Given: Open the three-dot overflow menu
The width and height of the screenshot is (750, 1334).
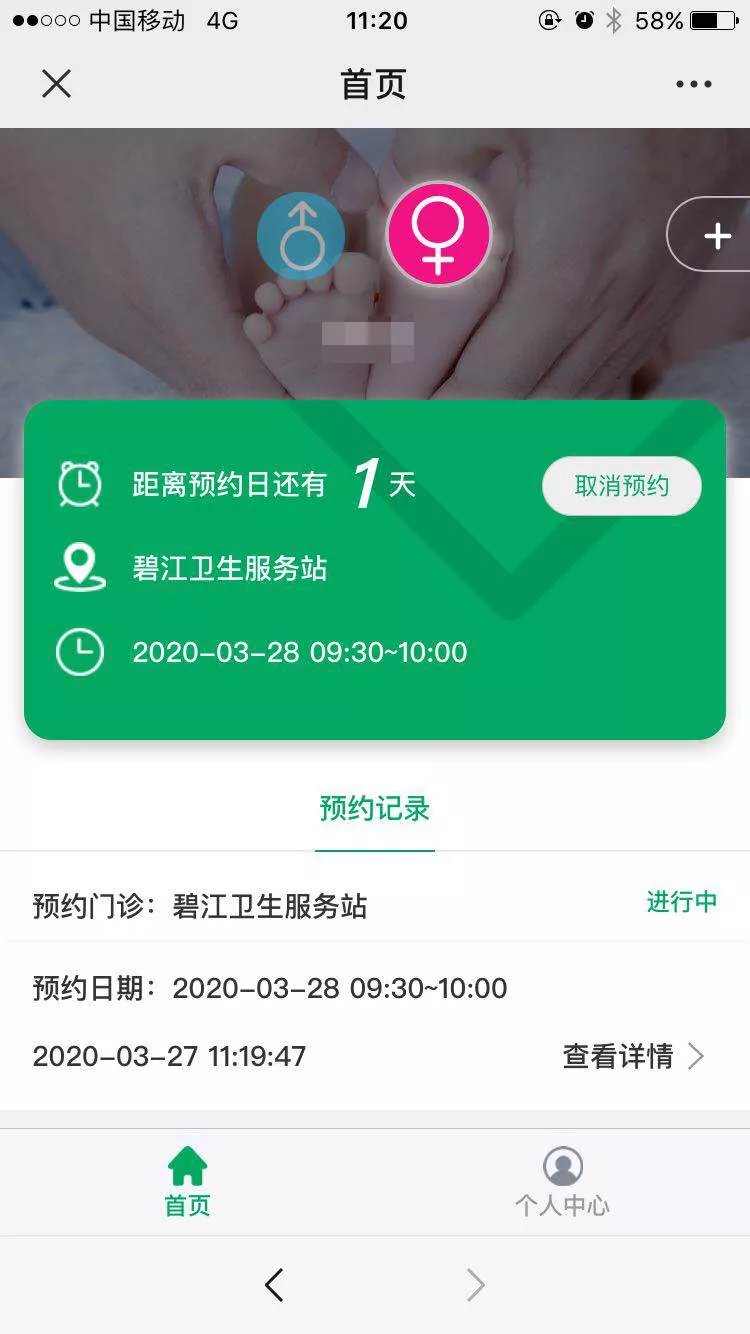Looking at the screenshot, I should point(693,84).
